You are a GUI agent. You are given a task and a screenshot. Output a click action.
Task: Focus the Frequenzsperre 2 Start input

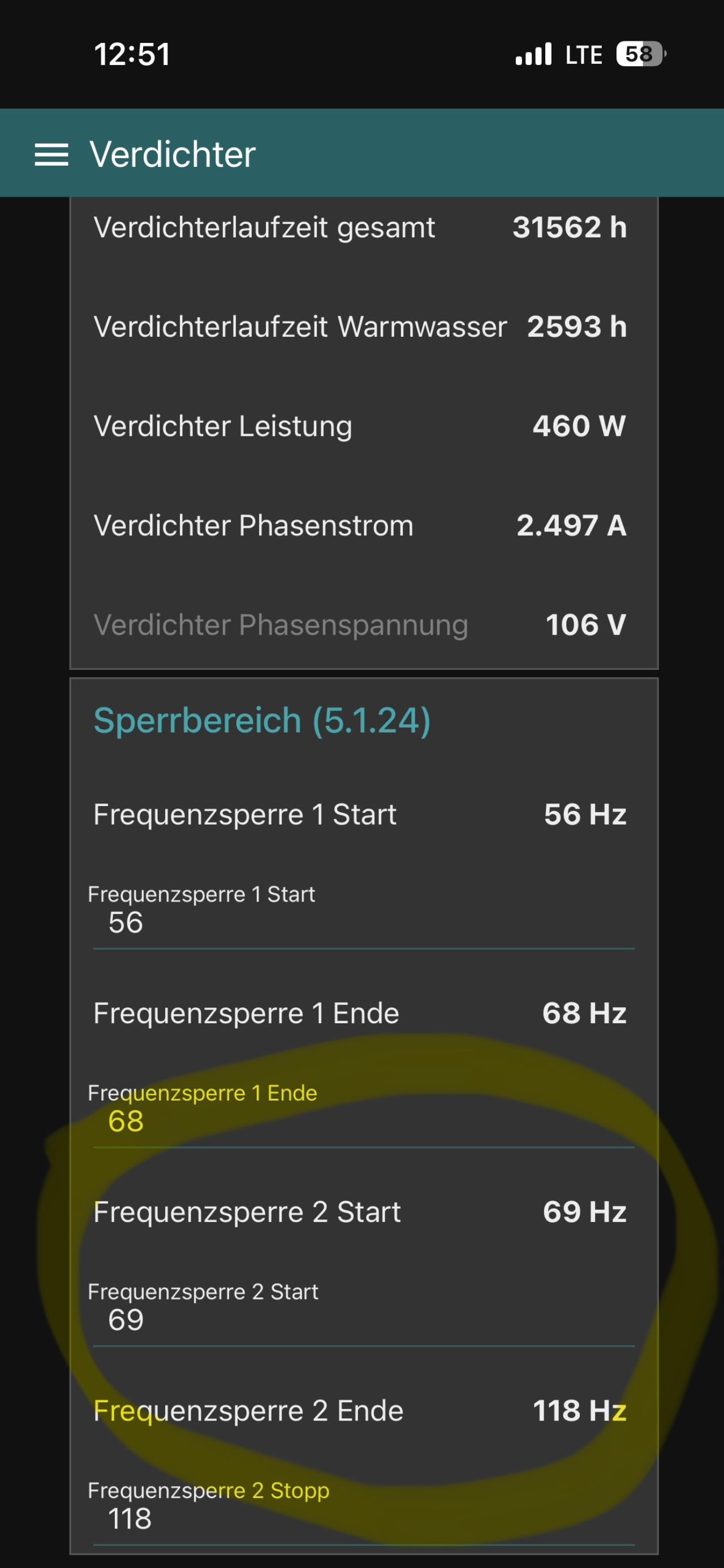pos(363,1320)
